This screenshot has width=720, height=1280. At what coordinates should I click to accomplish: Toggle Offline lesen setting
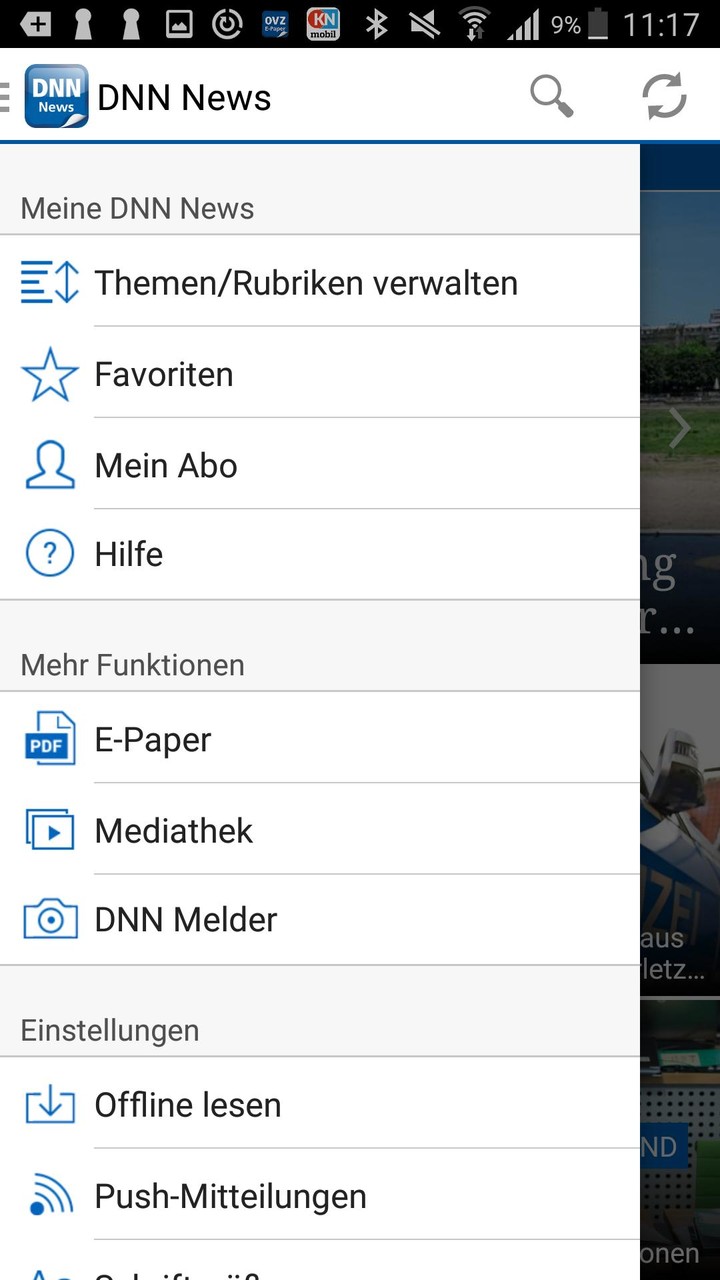tap(186, 1104)
